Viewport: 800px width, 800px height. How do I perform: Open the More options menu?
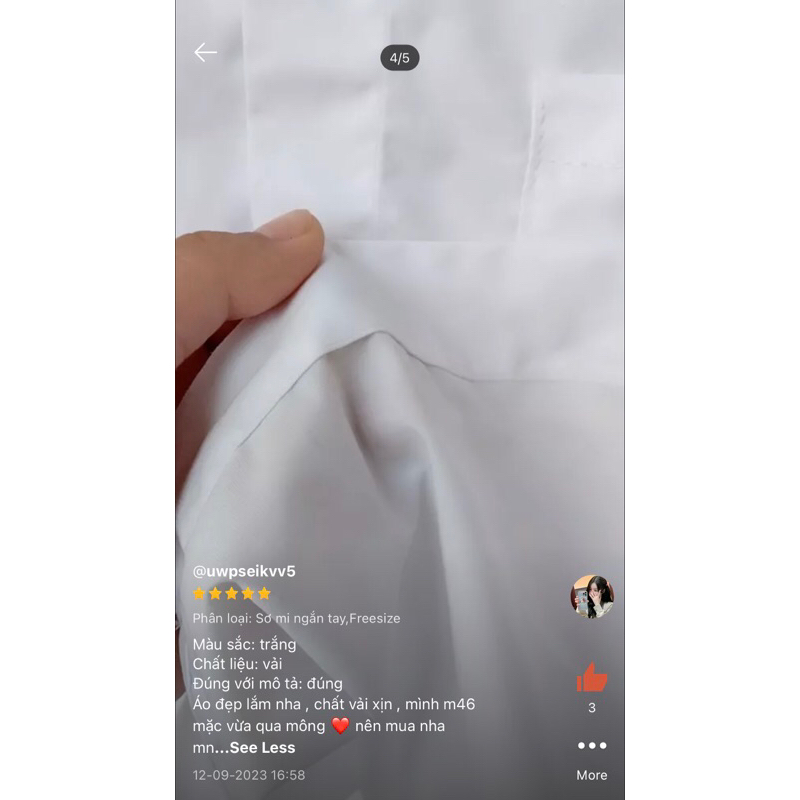[592, 746]
